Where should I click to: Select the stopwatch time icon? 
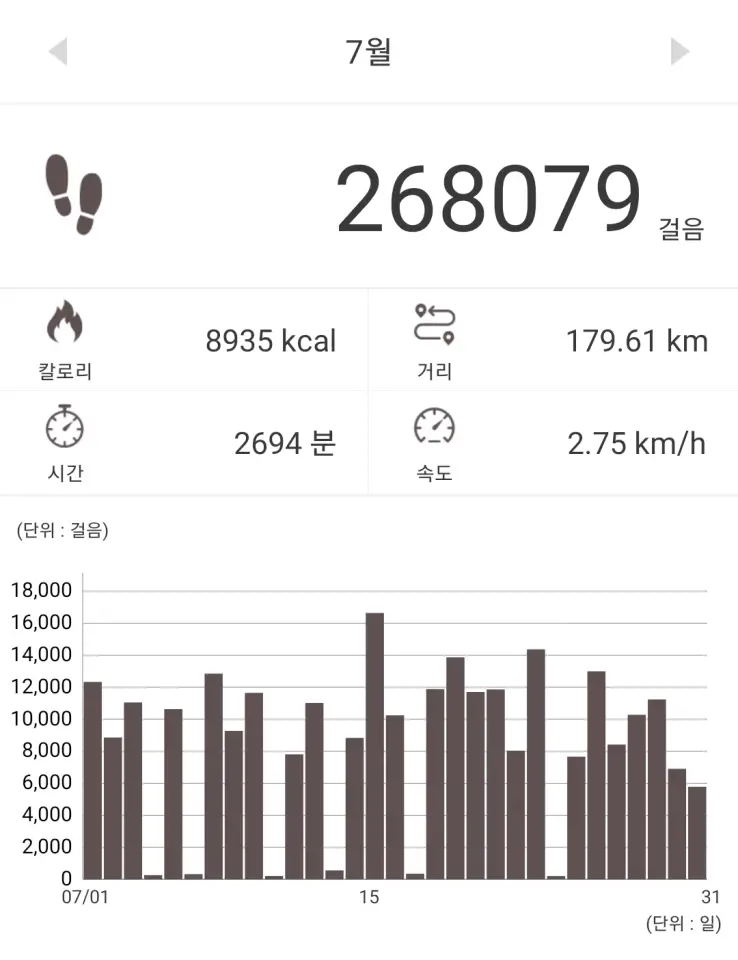[x=63, y=429]
